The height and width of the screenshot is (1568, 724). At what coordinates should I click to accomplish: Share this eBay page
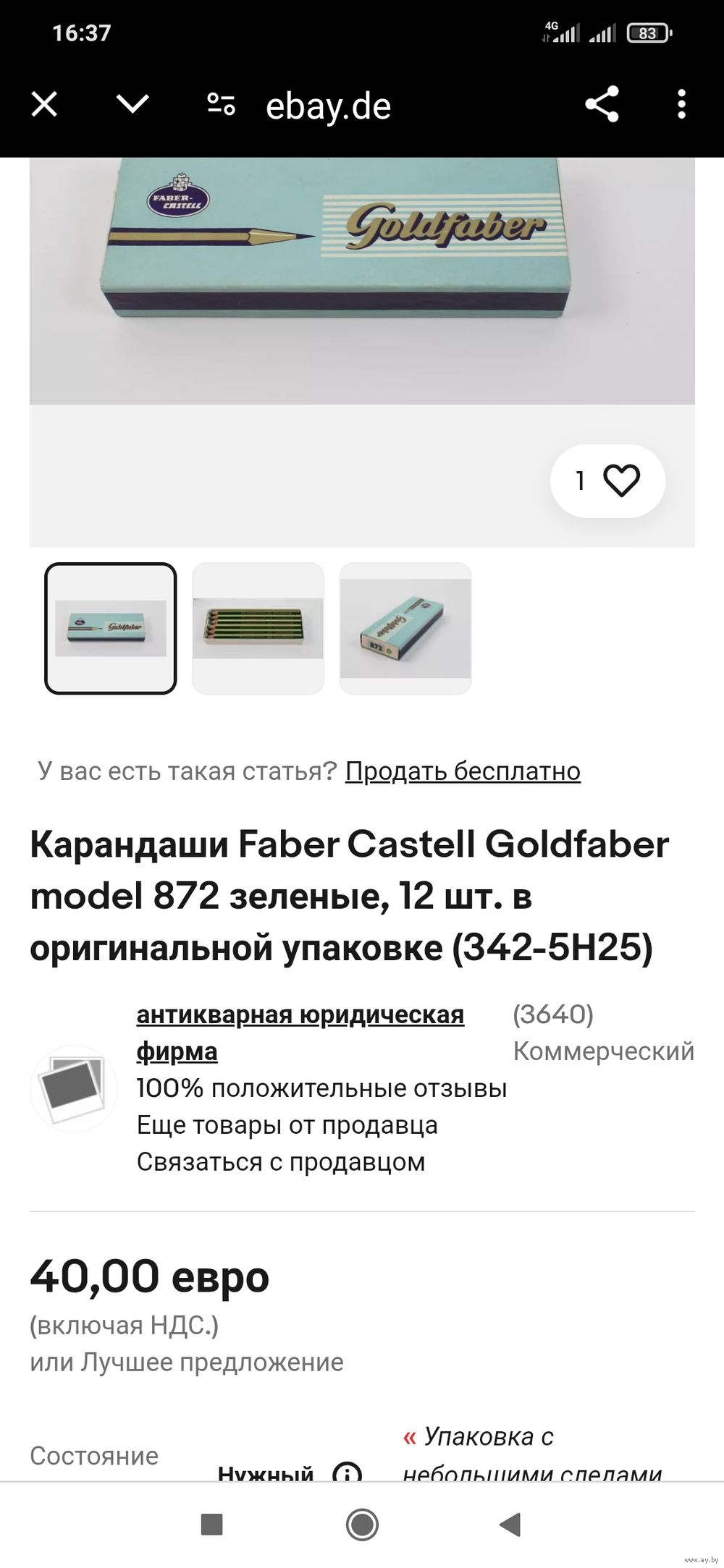602,105
